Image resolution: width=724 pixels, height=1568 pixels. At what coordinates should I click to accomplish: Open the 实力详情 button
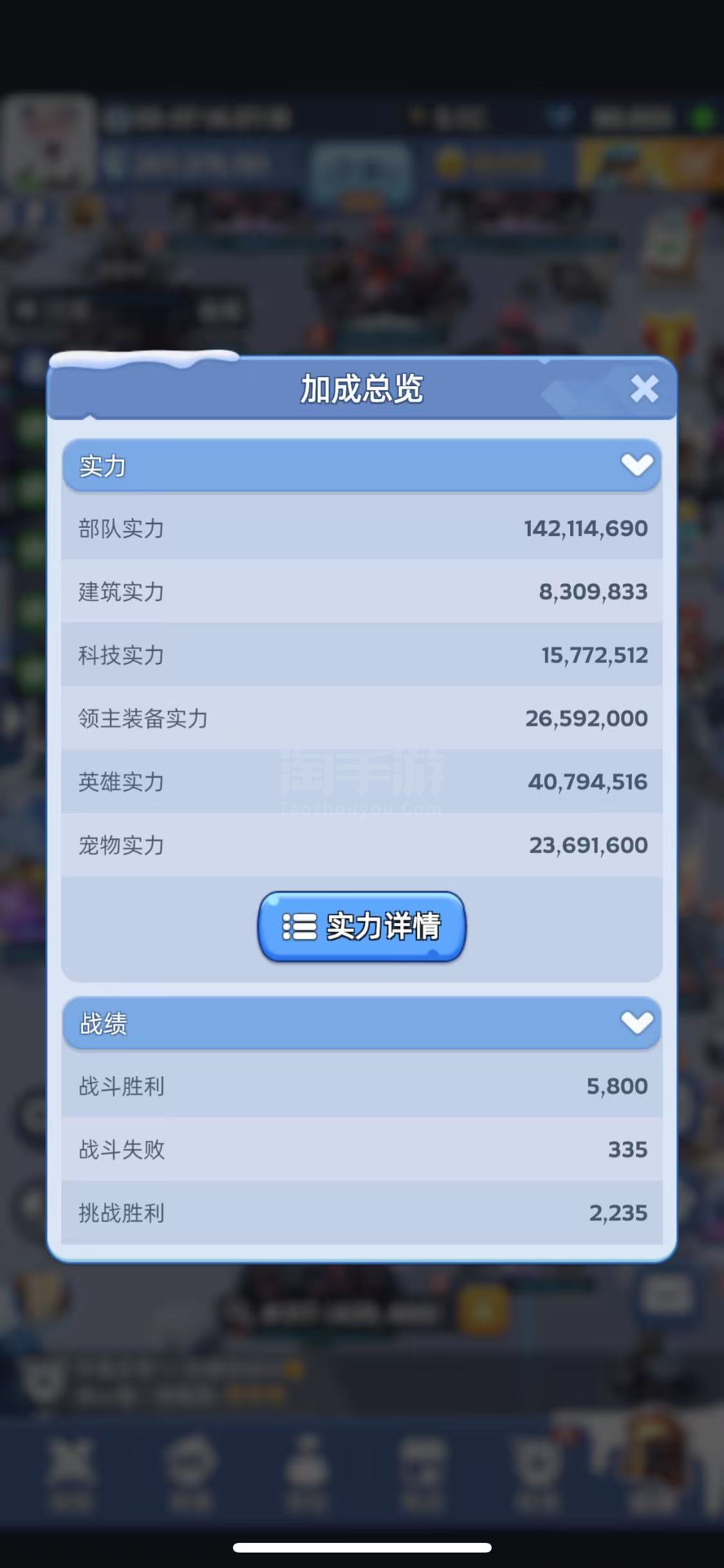click(x=362, y=926)
